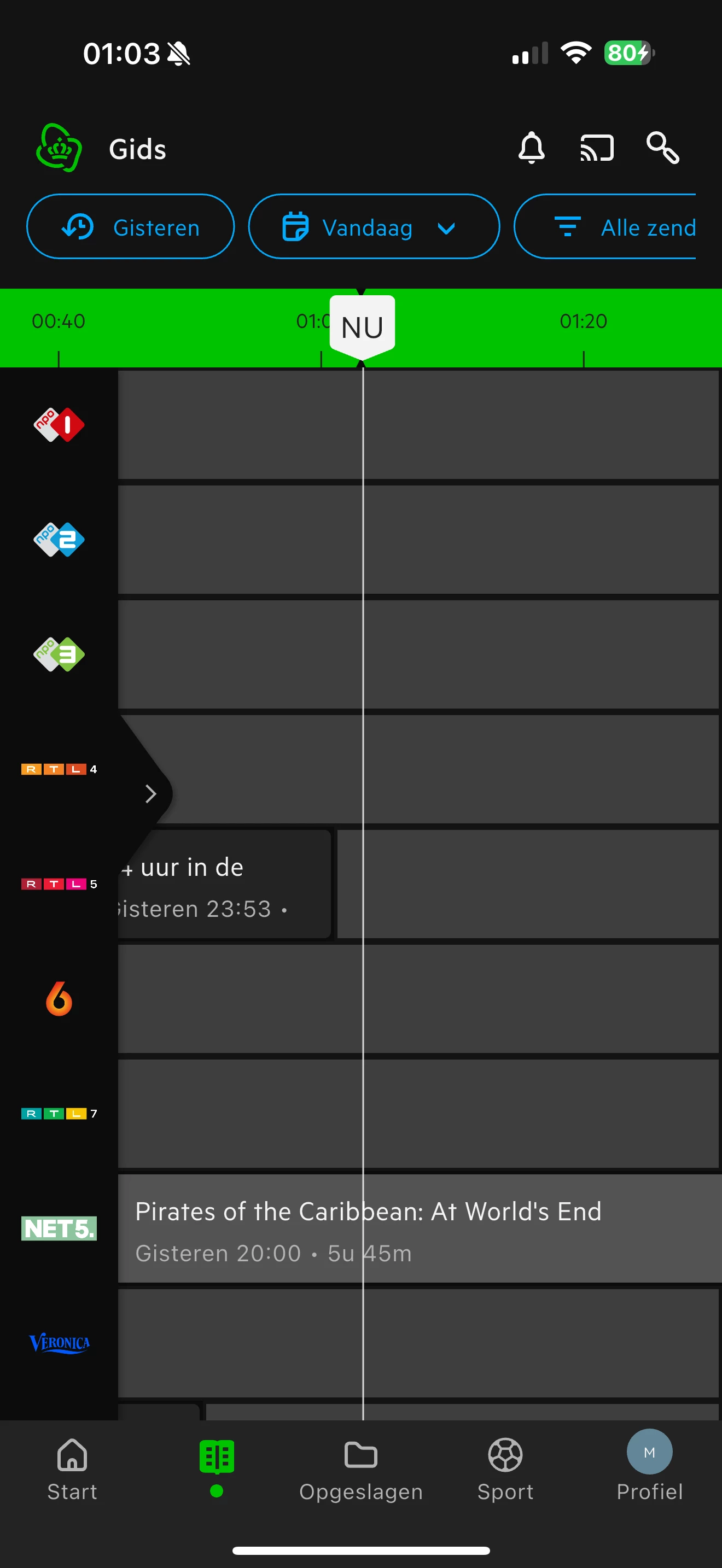Screen dimensions: 722x1568
Task: Expand the channel list chevron arrow
Action: [150, 793]
